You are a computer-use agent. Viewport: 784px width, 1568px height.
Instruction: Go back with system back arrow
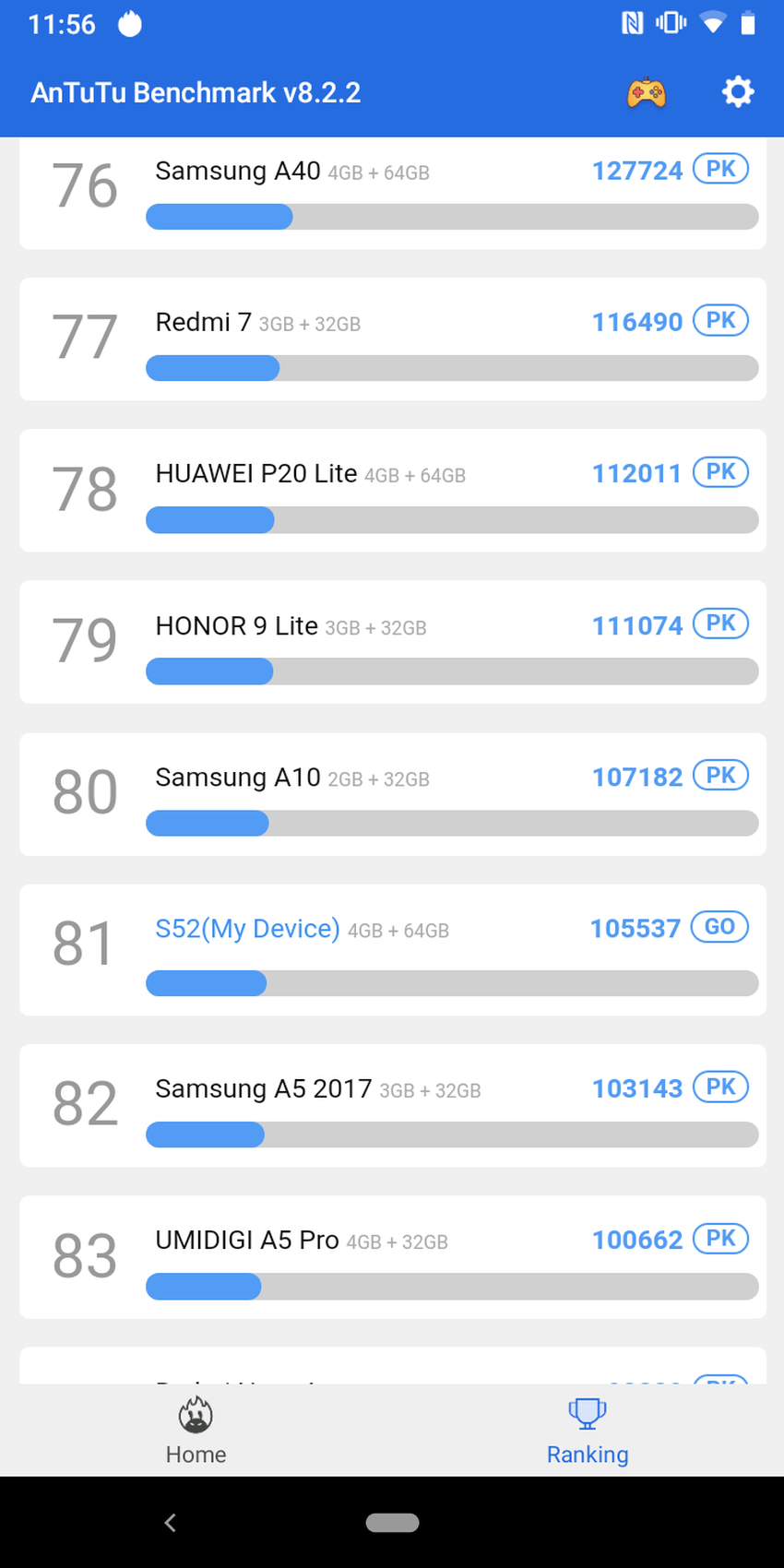(x=170, y=1523)
